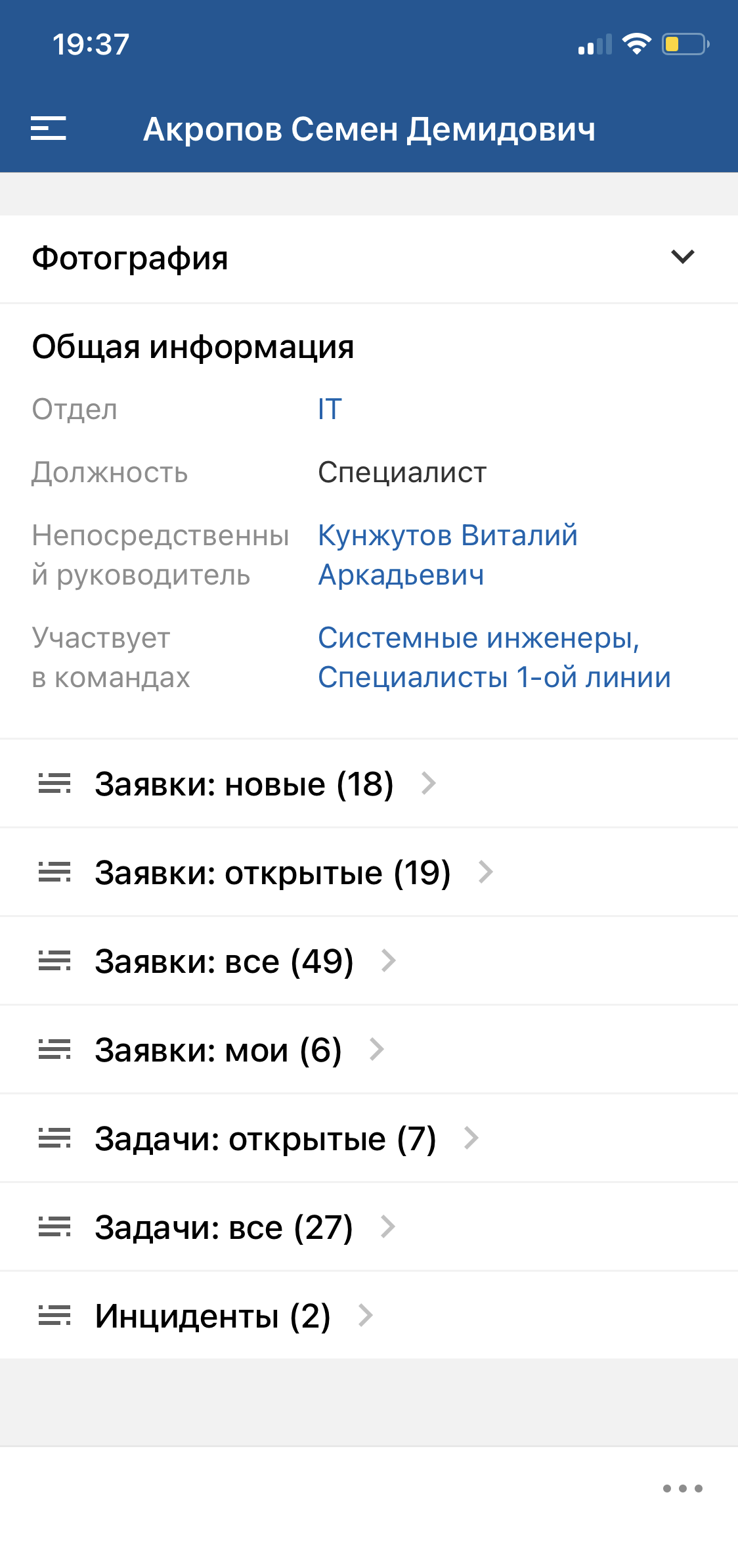738x1568 pixels.
Task: Open Задачи: открытые (7) list
Action: tap(265, 1138)
